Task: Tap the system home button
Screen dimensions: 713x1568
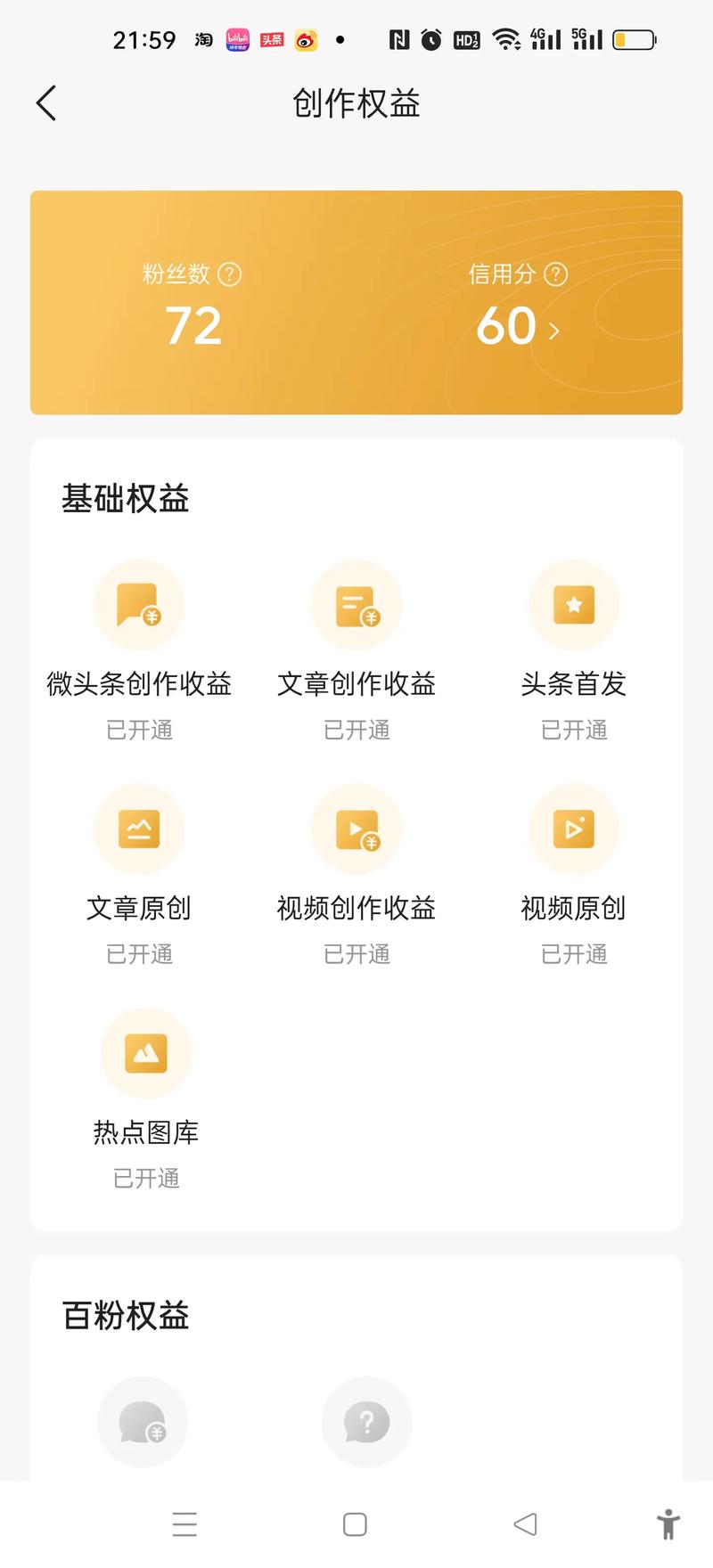Action: click(355, 1524)
